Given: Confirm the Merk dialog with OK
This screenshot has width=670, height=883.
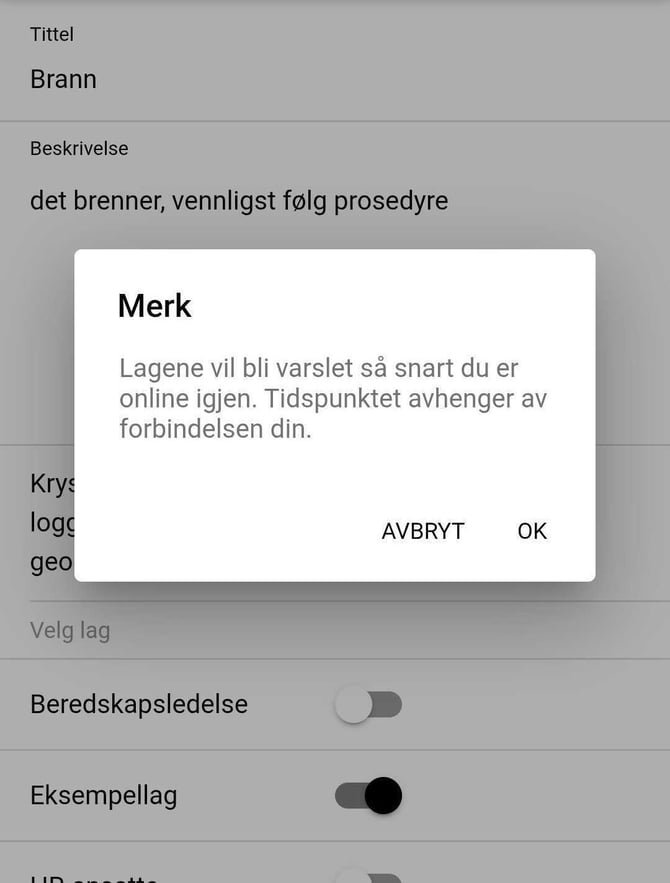Looking at the screenshot, I should coord(531,531).
